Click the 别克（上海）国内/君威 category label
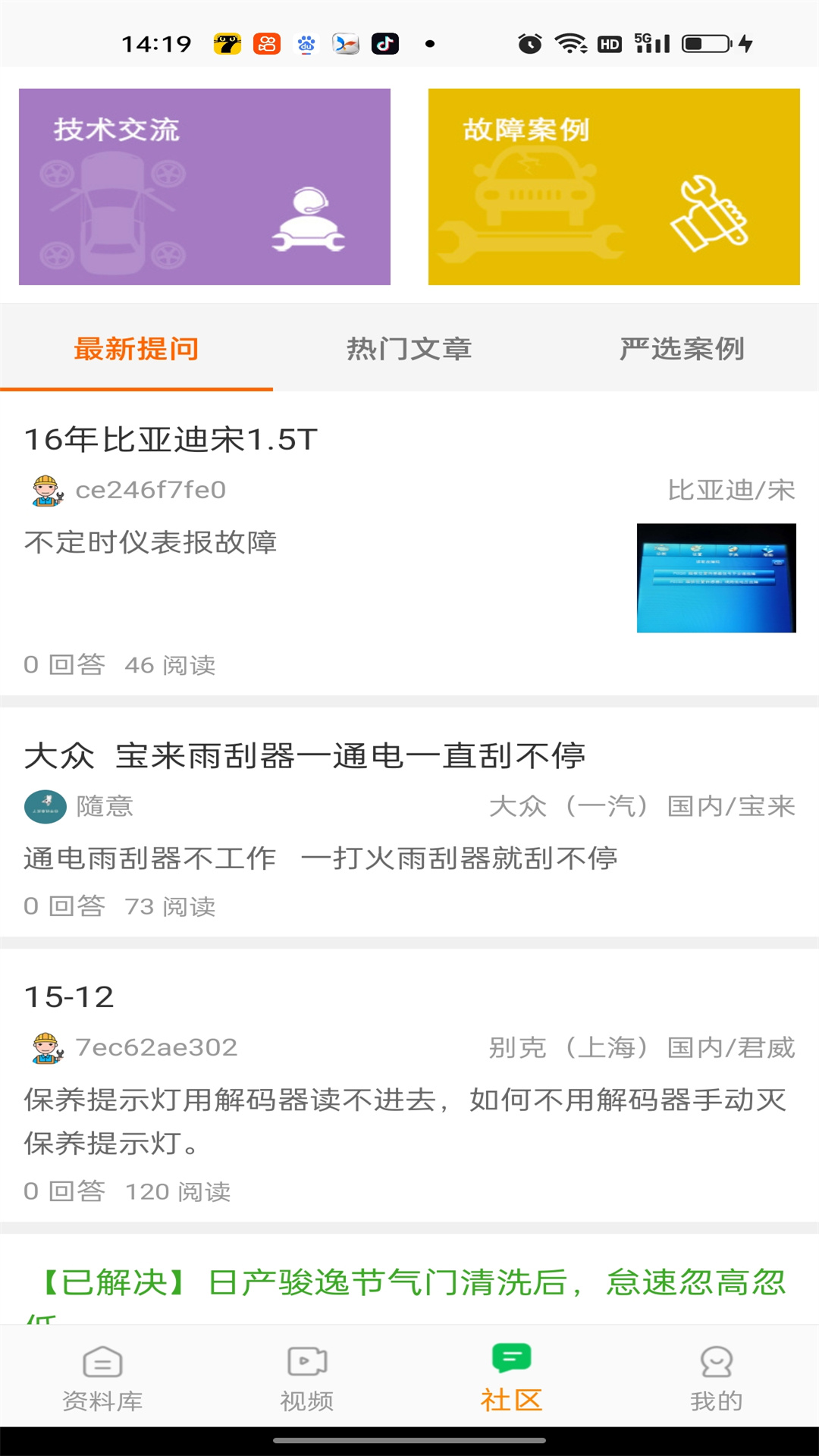Screen dimensions: 819x1456 pos(643,1048)
